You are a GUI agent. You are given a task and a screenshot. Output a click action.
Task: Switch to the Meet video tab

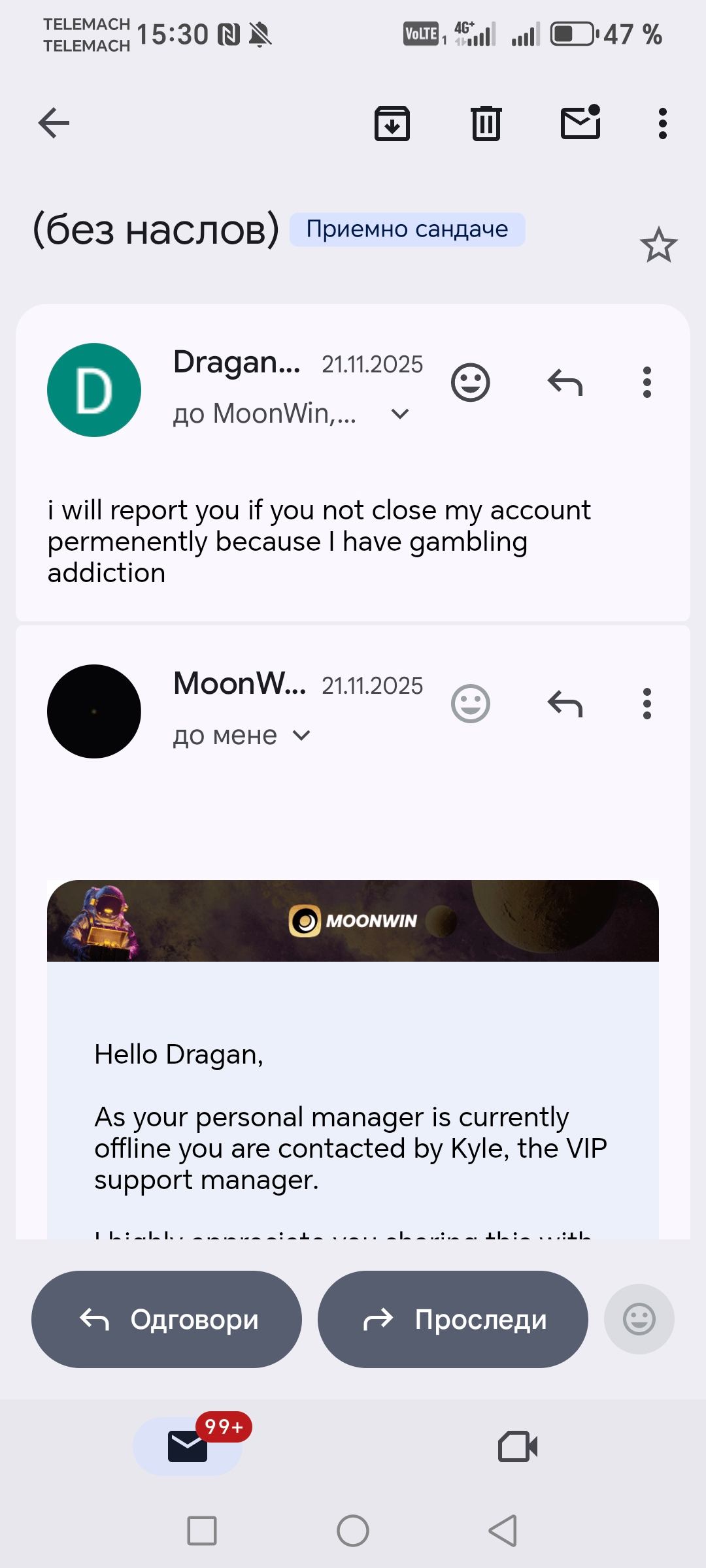pos(517,1446)
